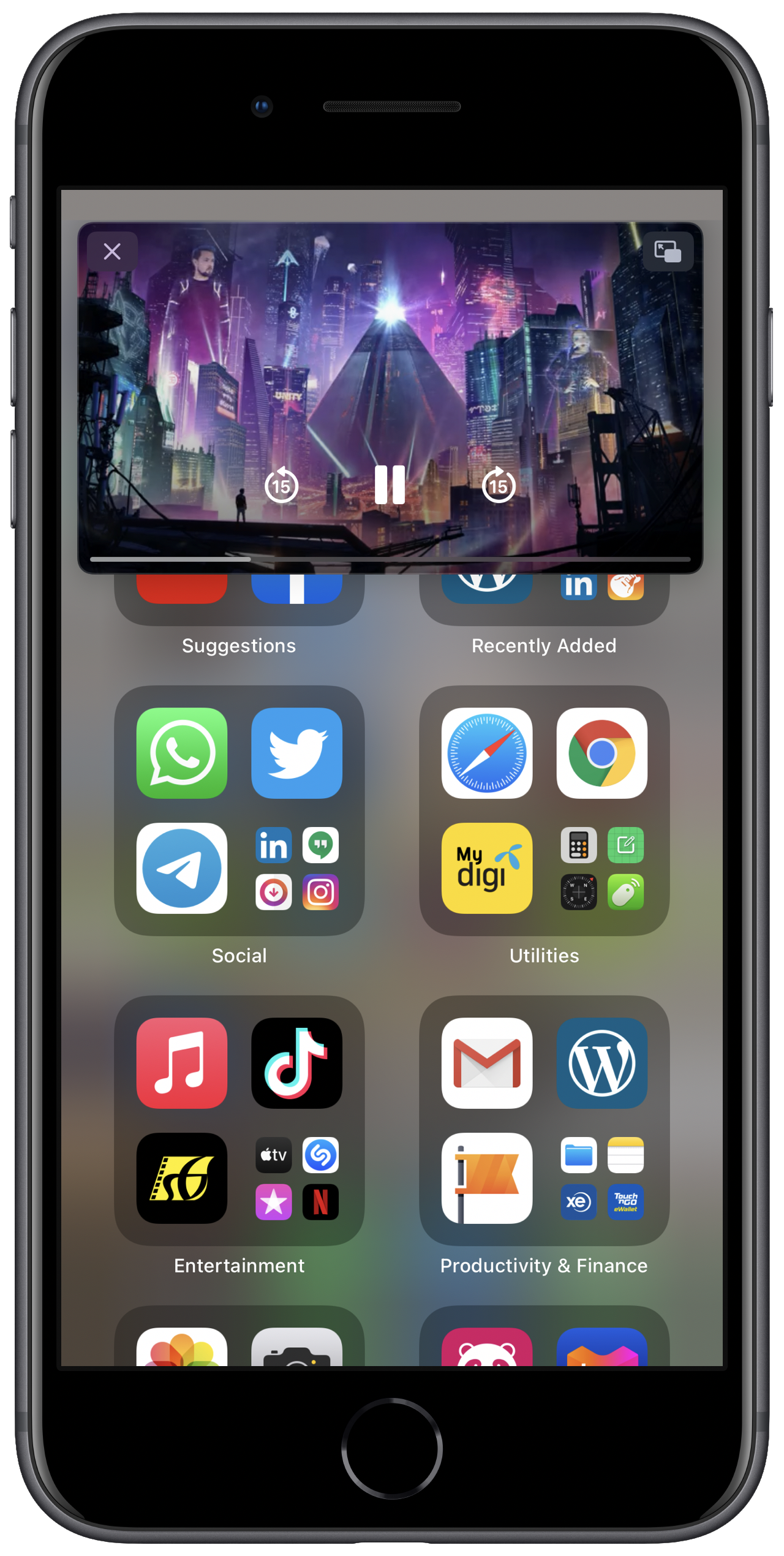Open the GSC cinemas app
The image size is (784, 1556).
point(182,1178)
